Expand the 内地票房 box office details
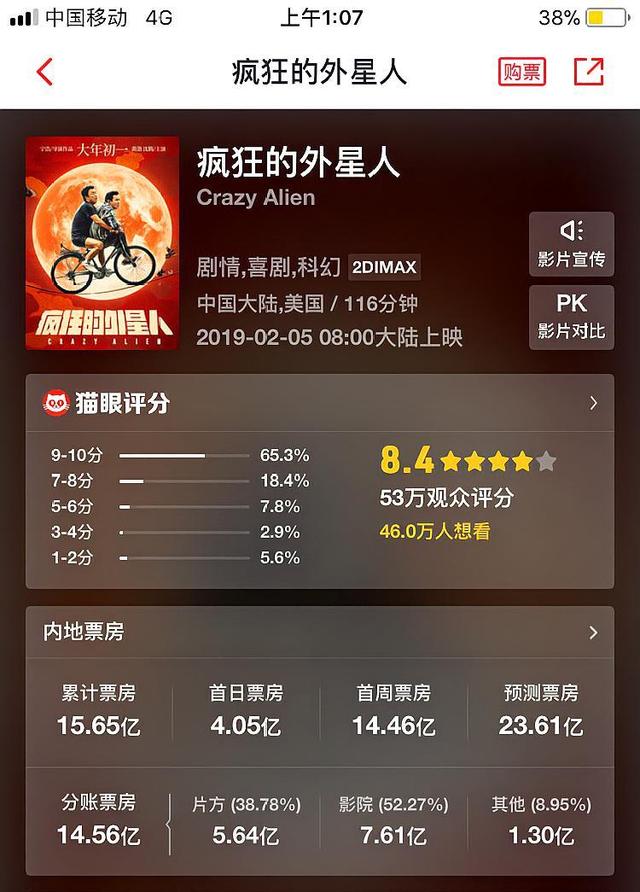This screenshot has width=640, height=892. tap(593, 632)
